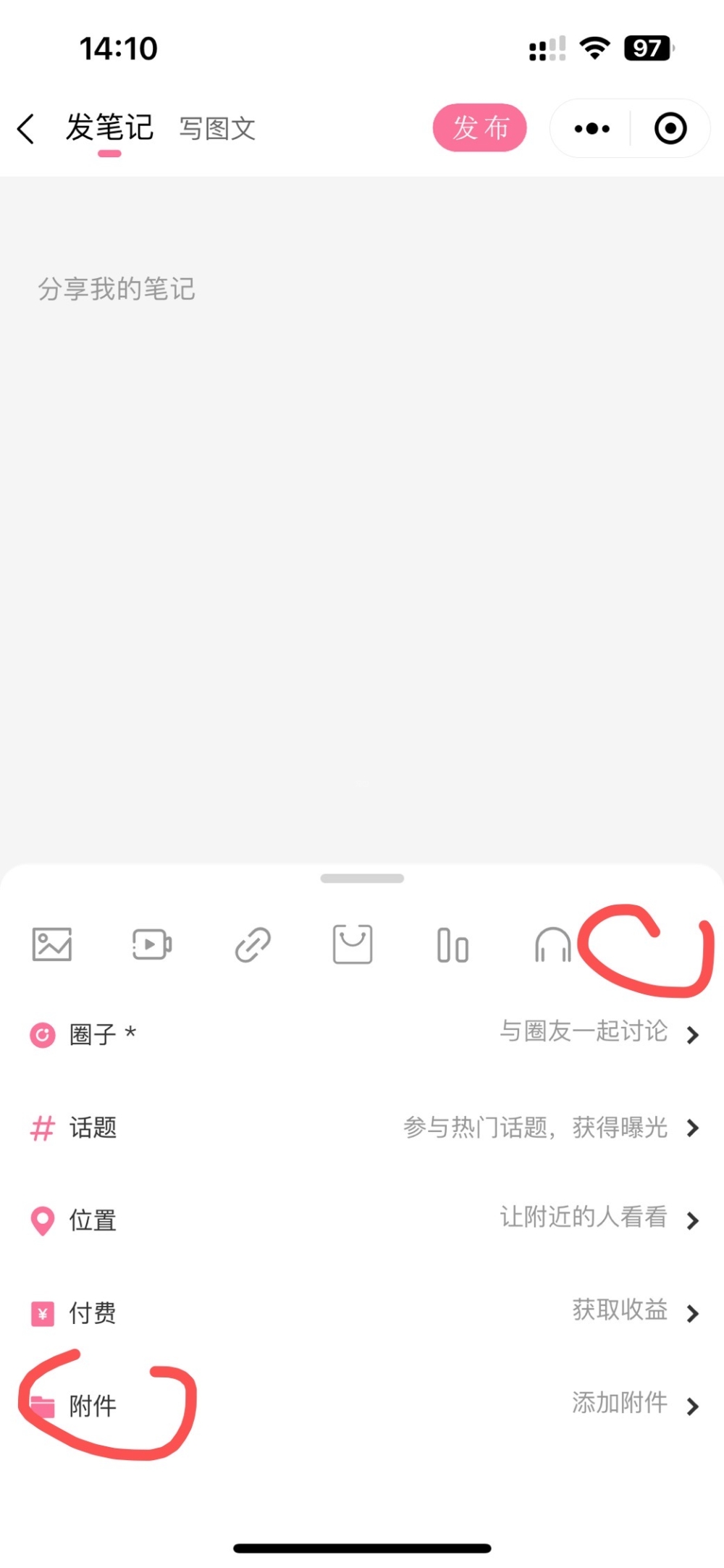724x1568 pixels.
Task: Select the 发笔记 tab
Action: (109, 127)
